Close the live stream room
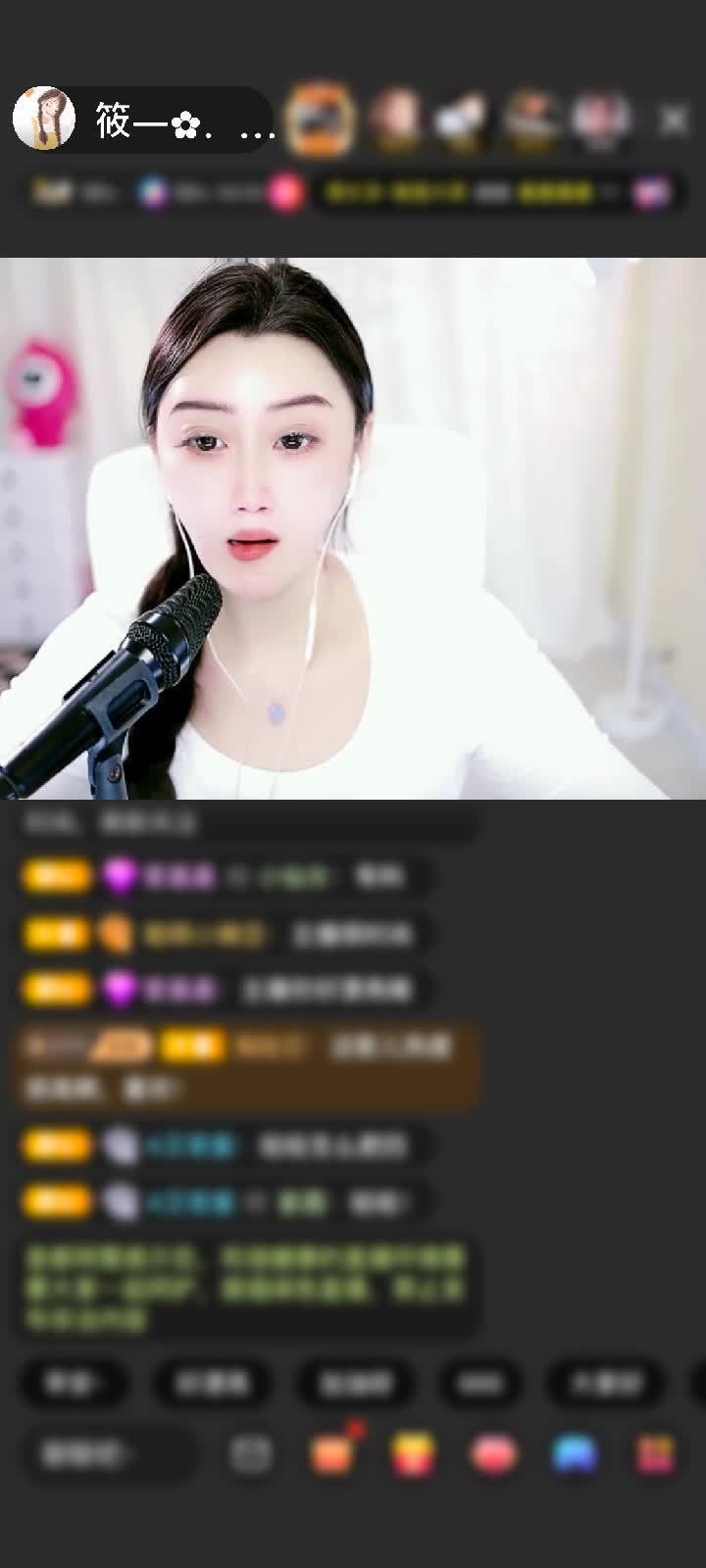This screenshot has height=1568, width=706. [674, 121]
